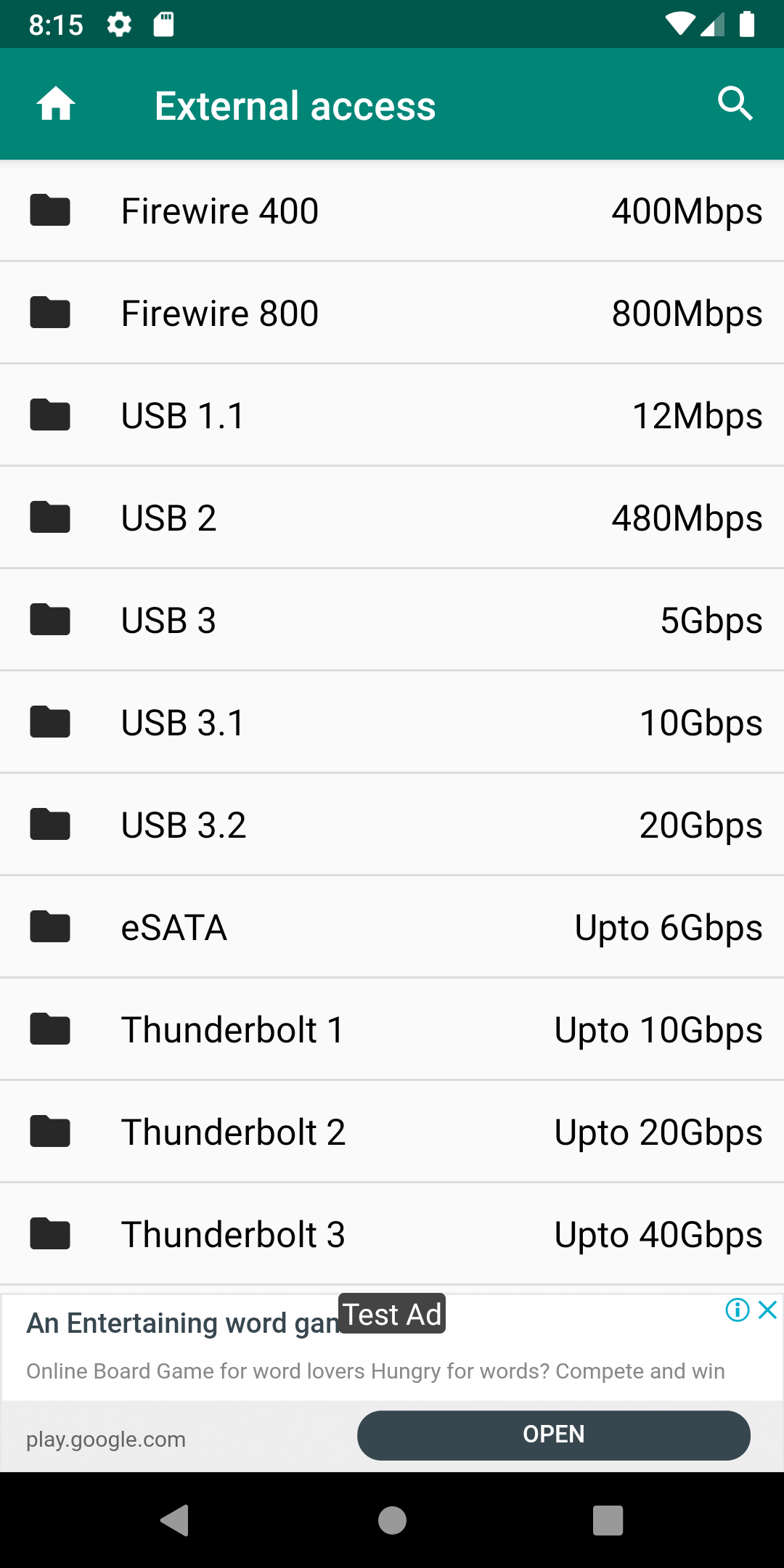The width and height of the screenshot is (784, 1568).
Task: Open USB 1.1 details
Action: click(392, 415)
